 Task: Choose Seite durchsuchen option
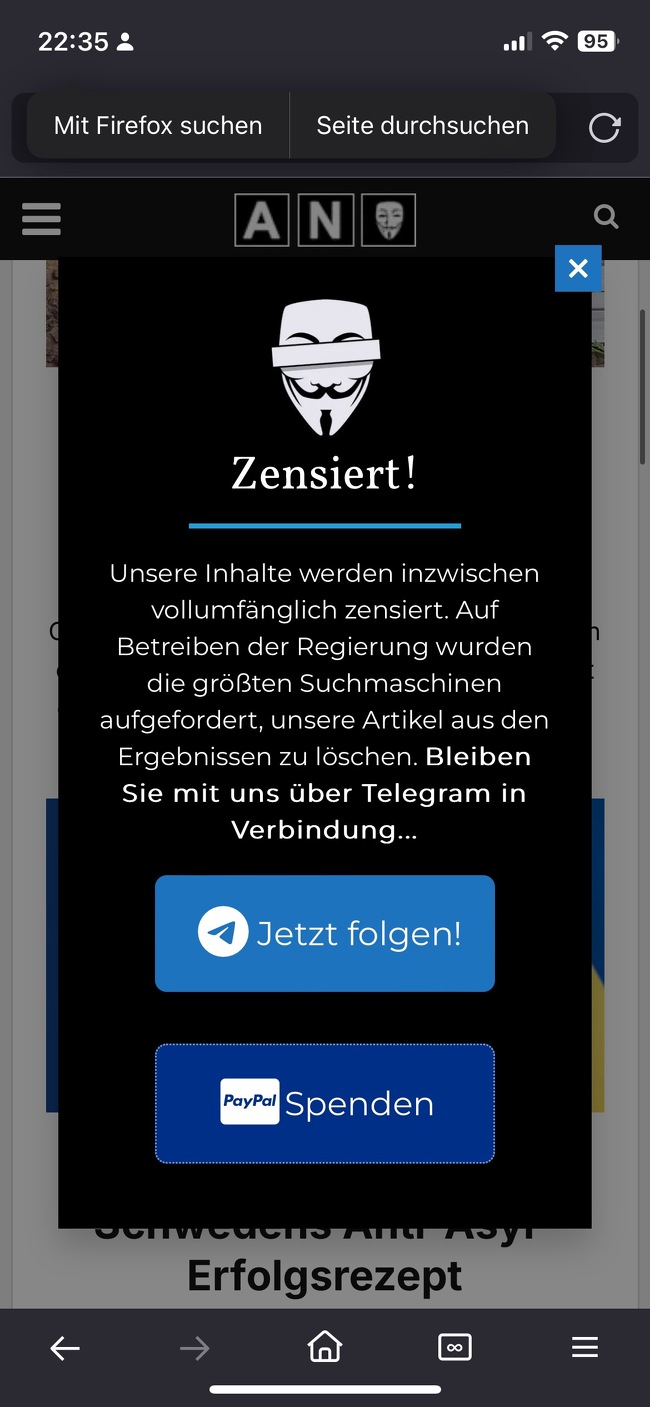tap(422, 126)
